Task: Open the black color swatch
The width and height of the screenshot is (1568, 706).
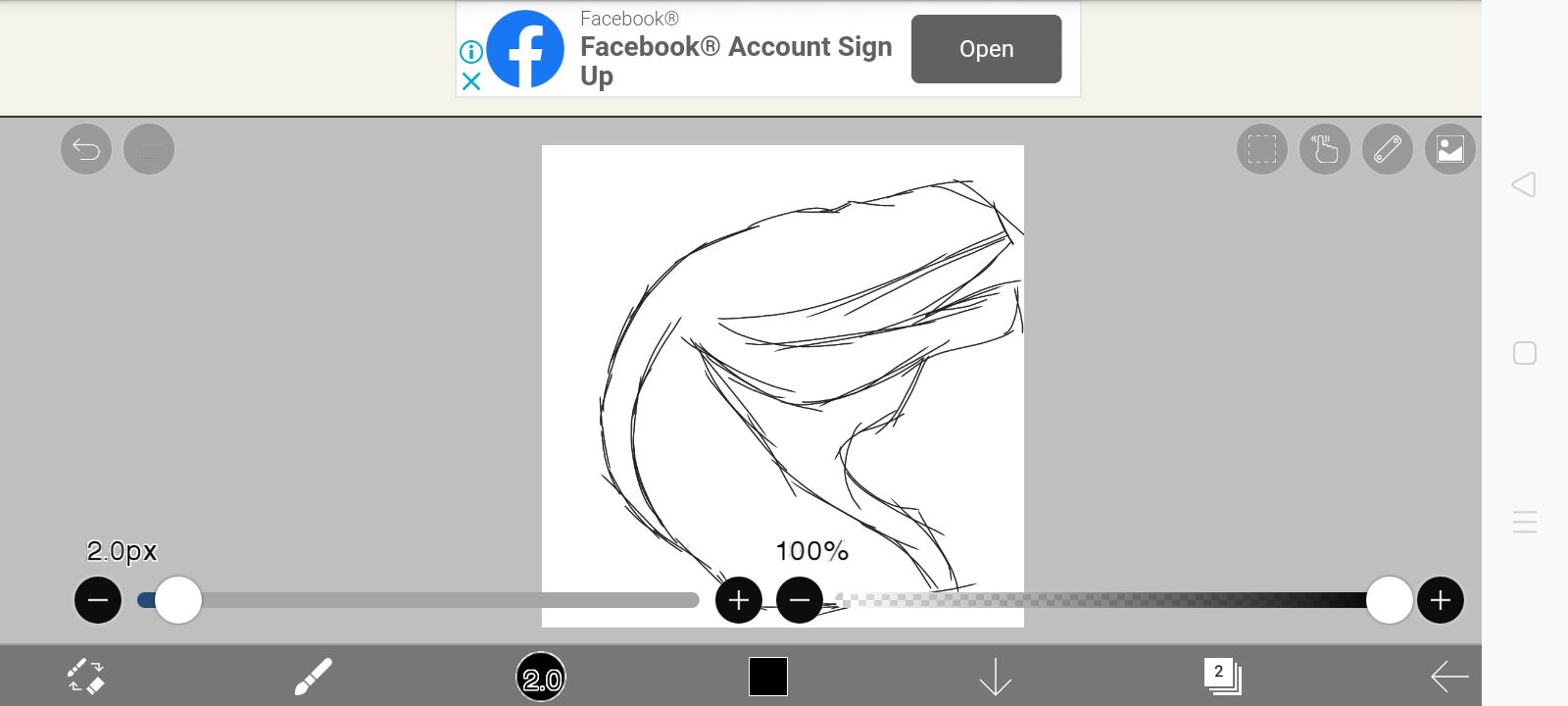Action: [768, 677]
